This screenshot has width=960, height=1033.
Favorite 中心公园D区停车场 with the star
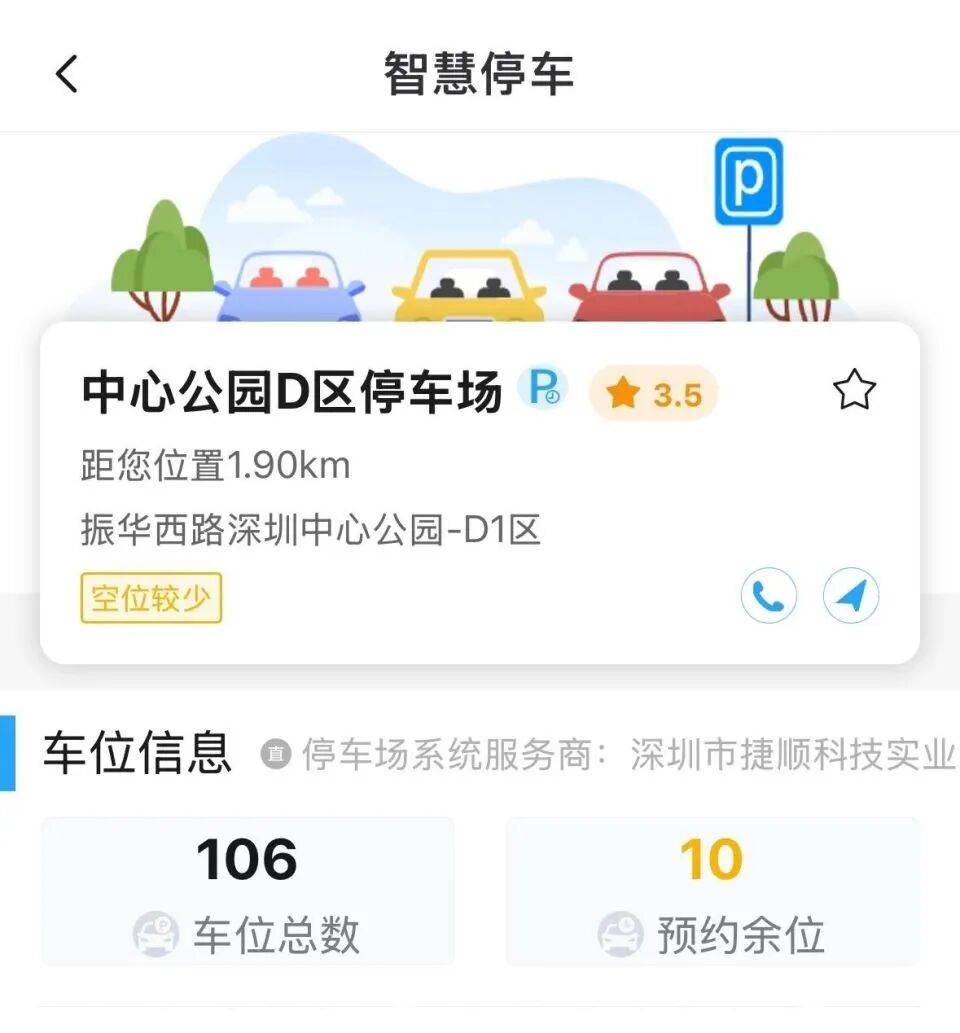pyautogui.click(x=853, y=391)
